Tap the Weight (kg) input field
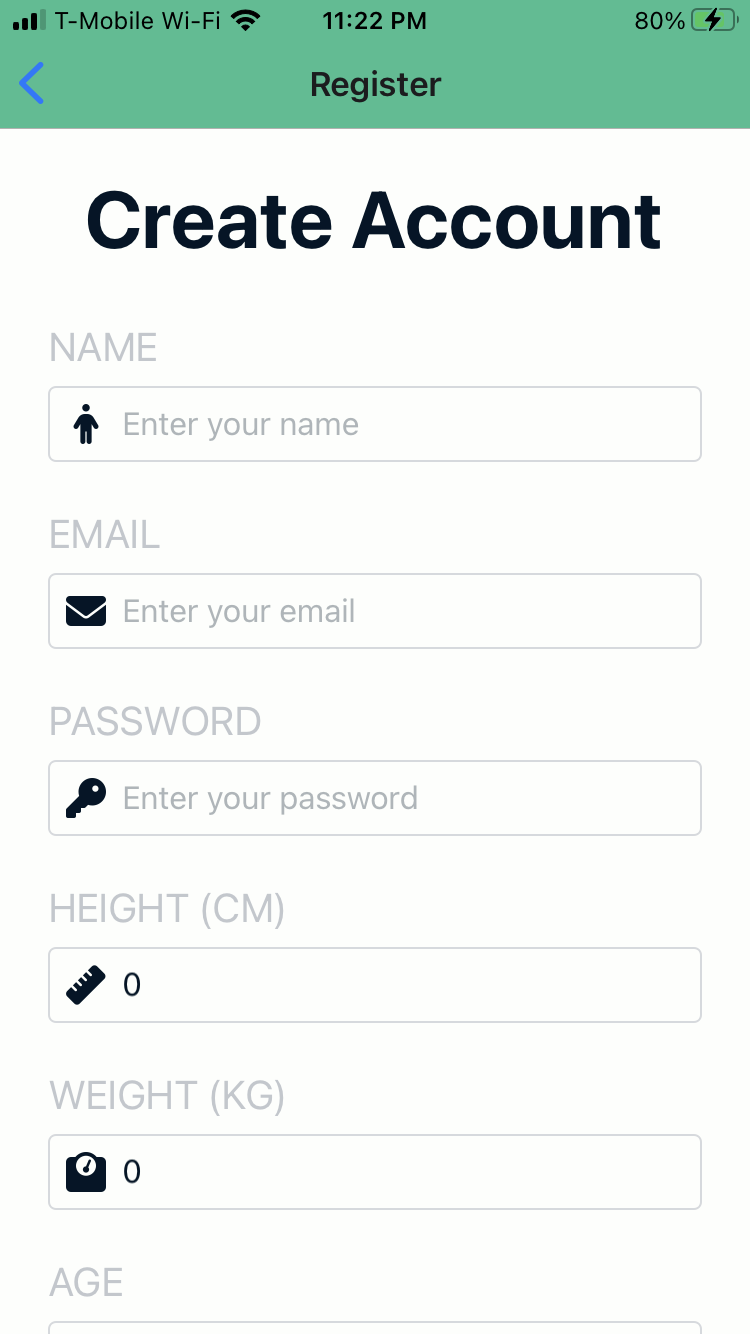The height and width of the screenshot is (1334, 750). tap(375, 1172)
